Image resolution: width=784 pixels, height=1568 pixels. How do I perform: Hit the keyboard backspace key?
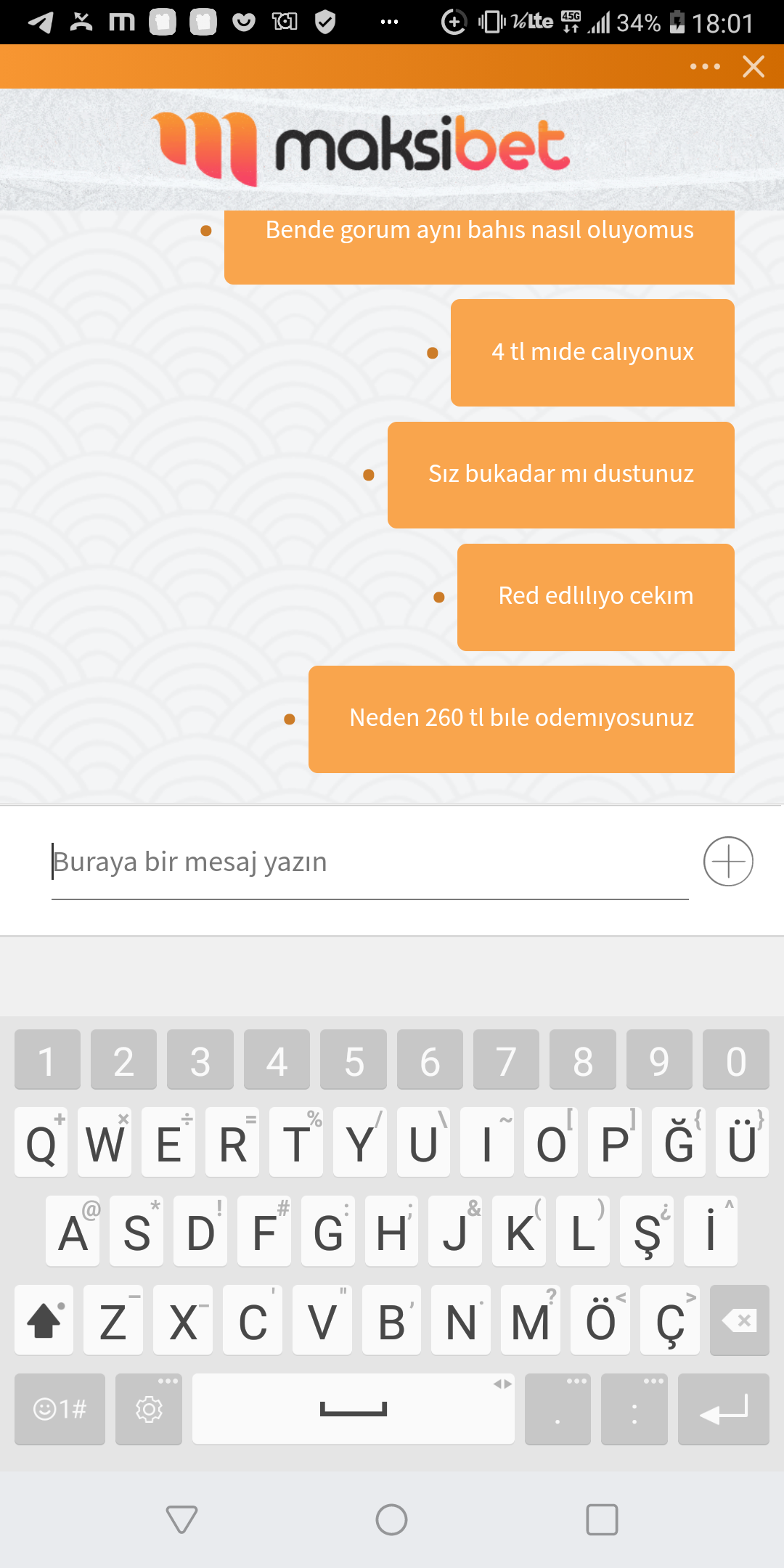pyautogui.click(x=740, y=1320)
